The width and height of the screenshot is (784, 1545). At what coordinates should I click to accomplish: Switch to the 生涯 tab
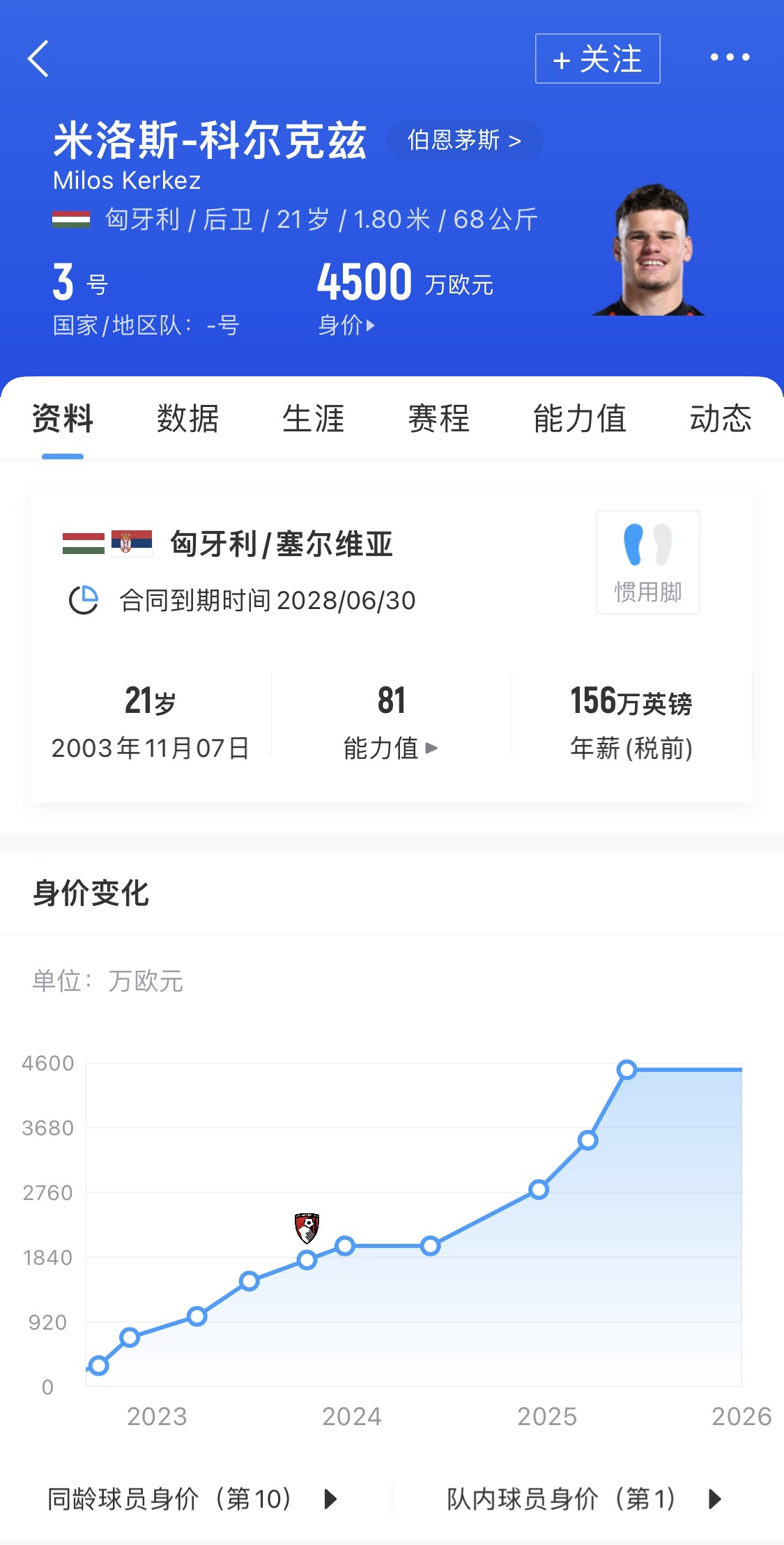tap(313, 418)
